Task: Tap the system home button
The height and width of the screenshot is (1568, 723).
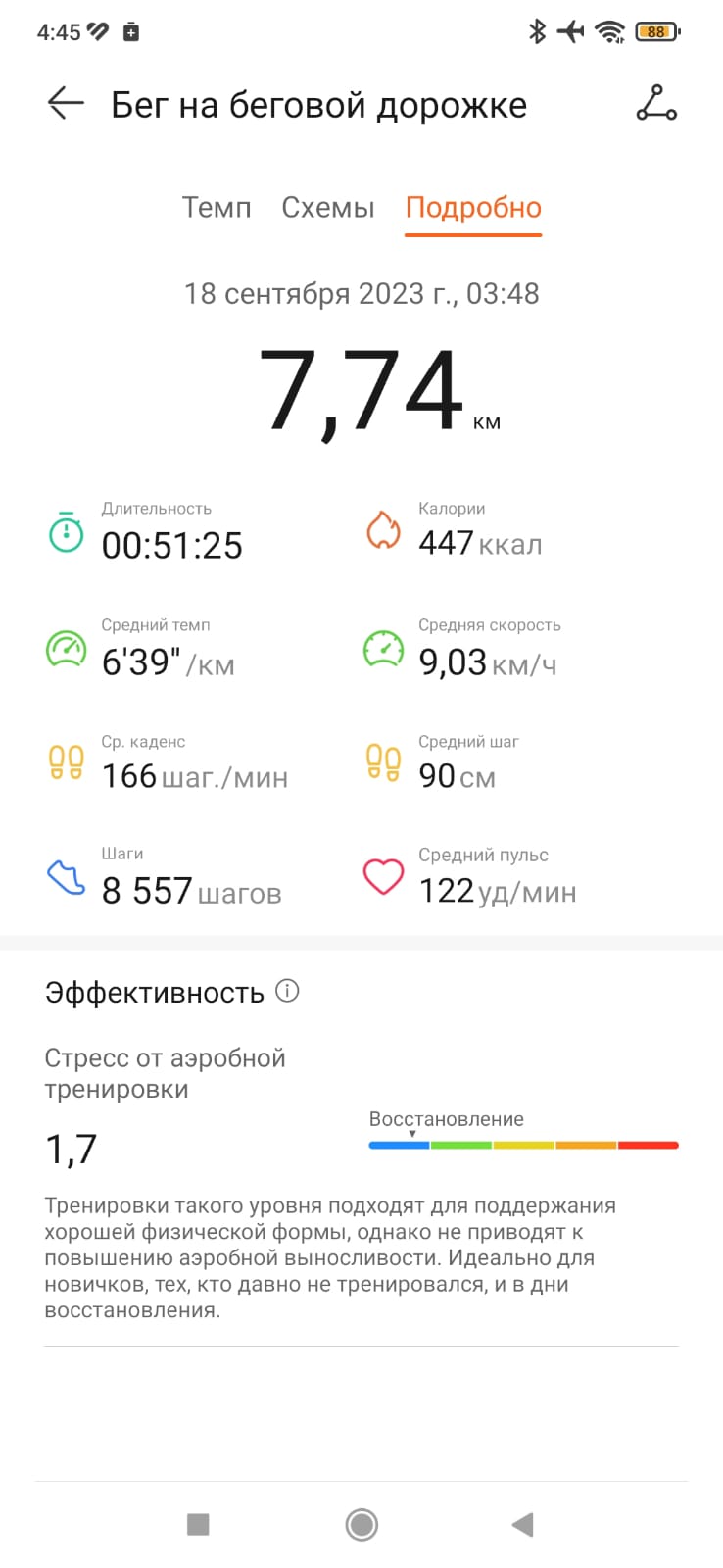Action: (x=361, y=1524)
